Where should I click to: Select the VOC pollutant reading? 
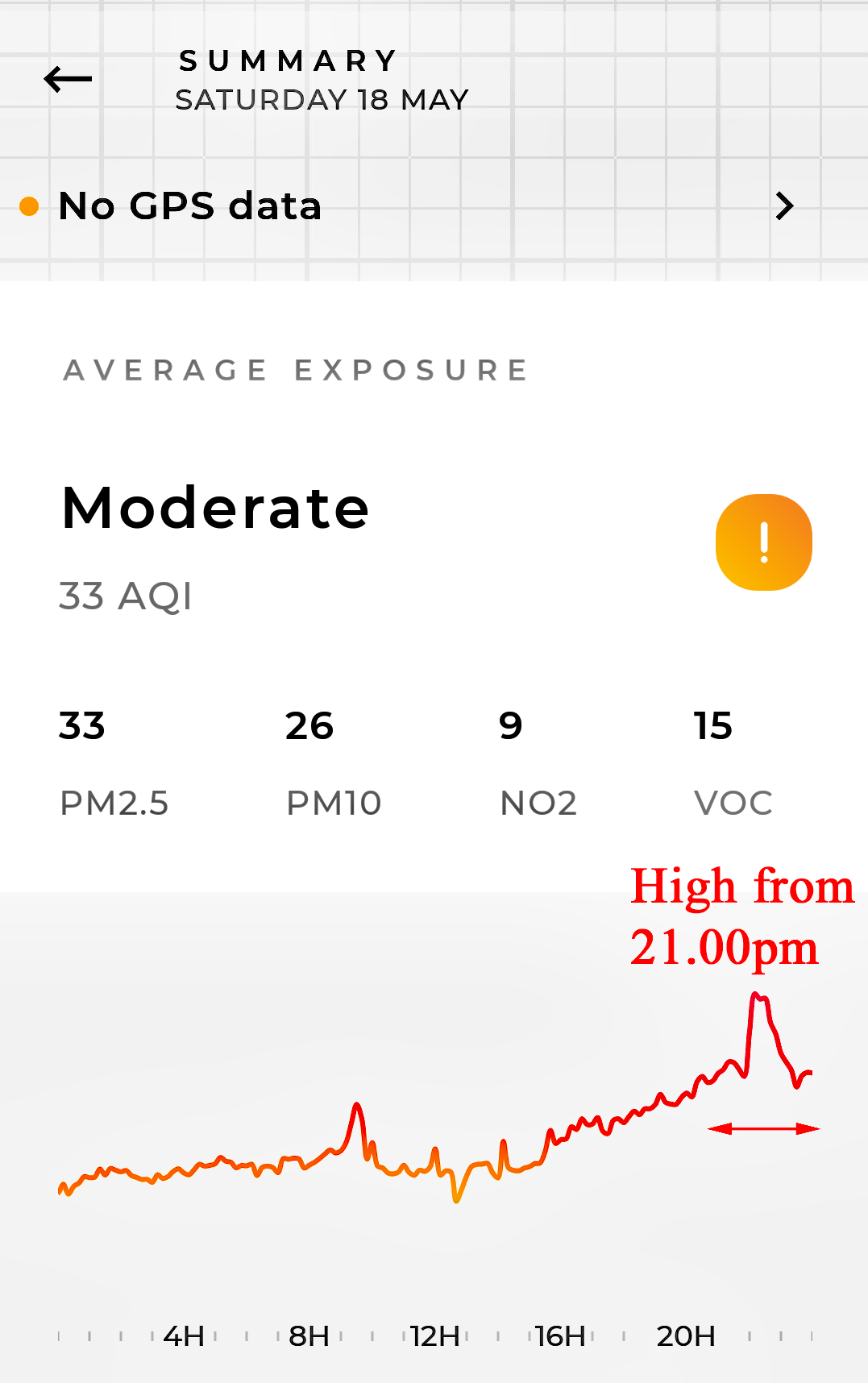tap(733, 762)
